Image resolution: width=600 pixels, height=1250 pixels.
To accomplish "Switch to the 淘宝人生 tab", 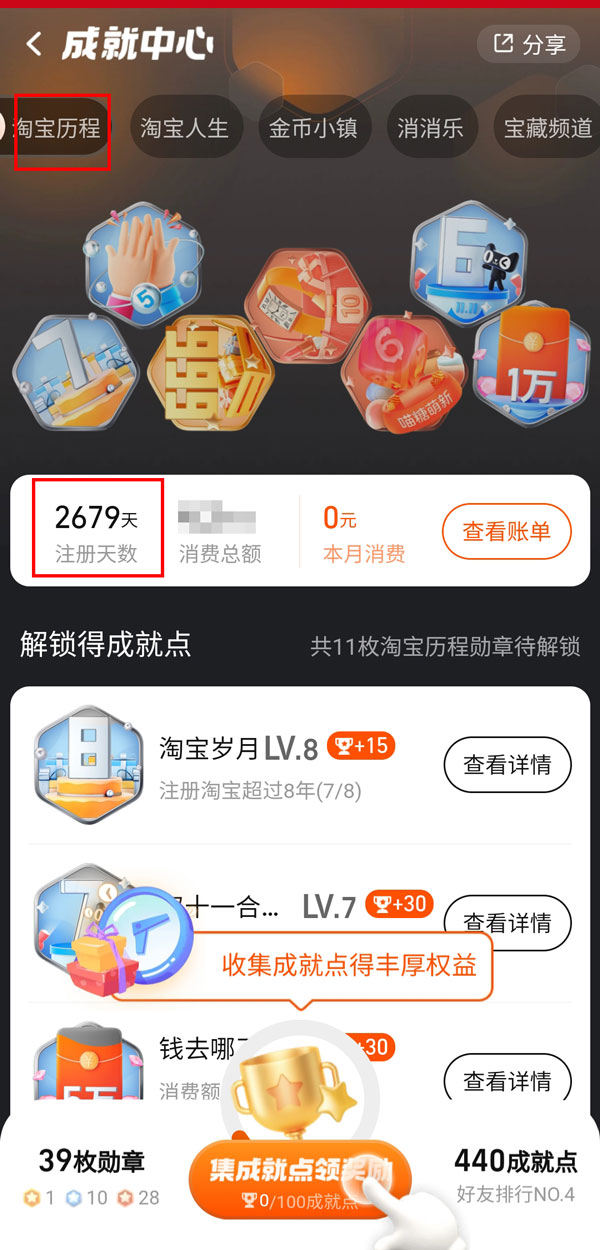I will tap(185, 128).
